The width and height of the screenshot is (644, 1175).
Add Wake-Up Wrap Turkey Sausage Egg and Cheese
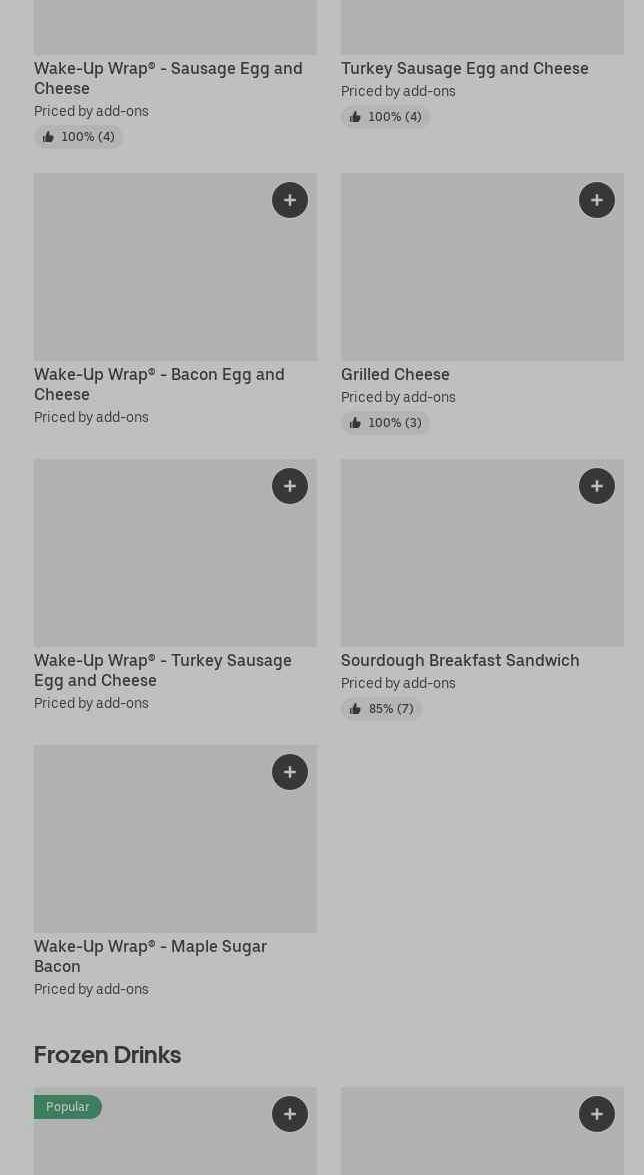tap(289, 486)
